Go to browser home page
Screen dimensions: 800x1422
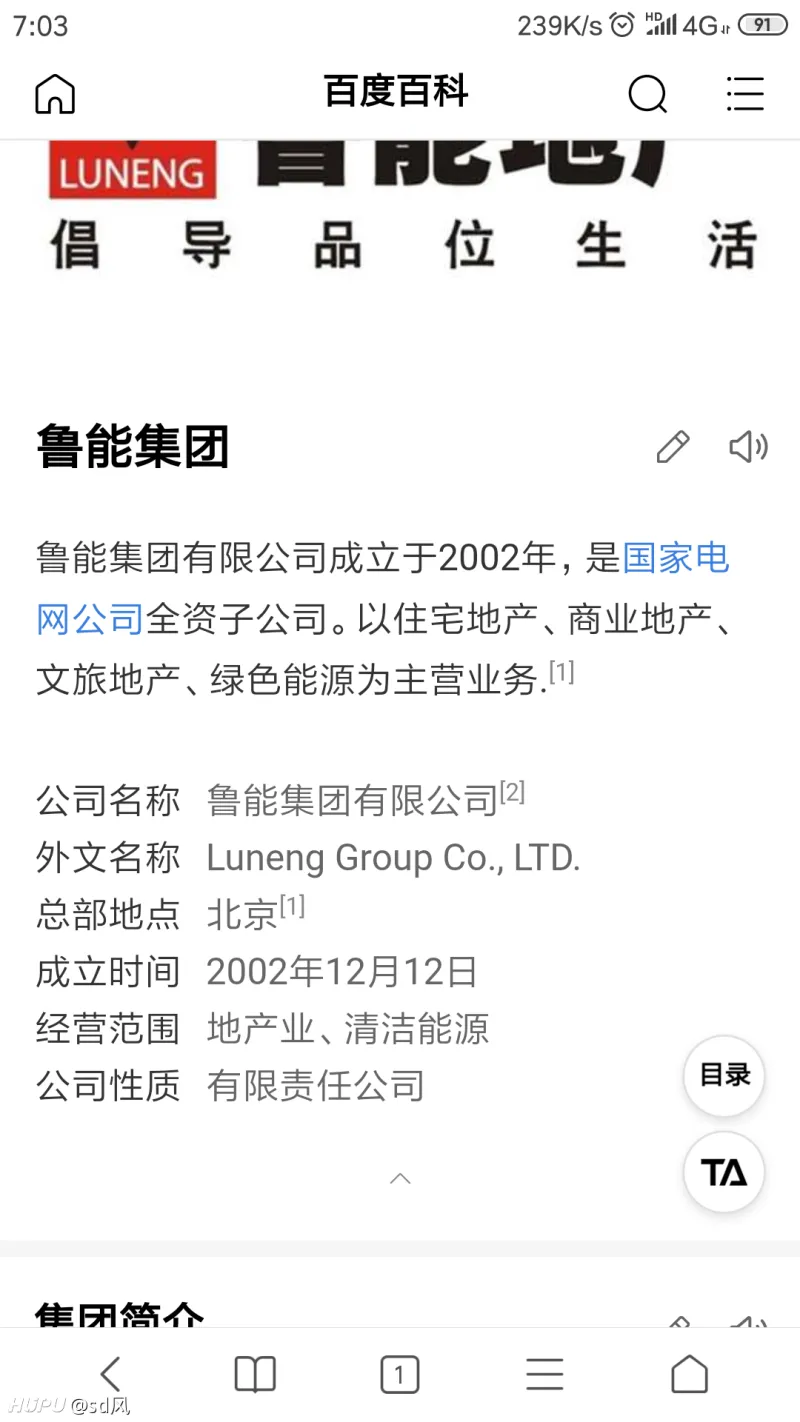pos(689,1374)
